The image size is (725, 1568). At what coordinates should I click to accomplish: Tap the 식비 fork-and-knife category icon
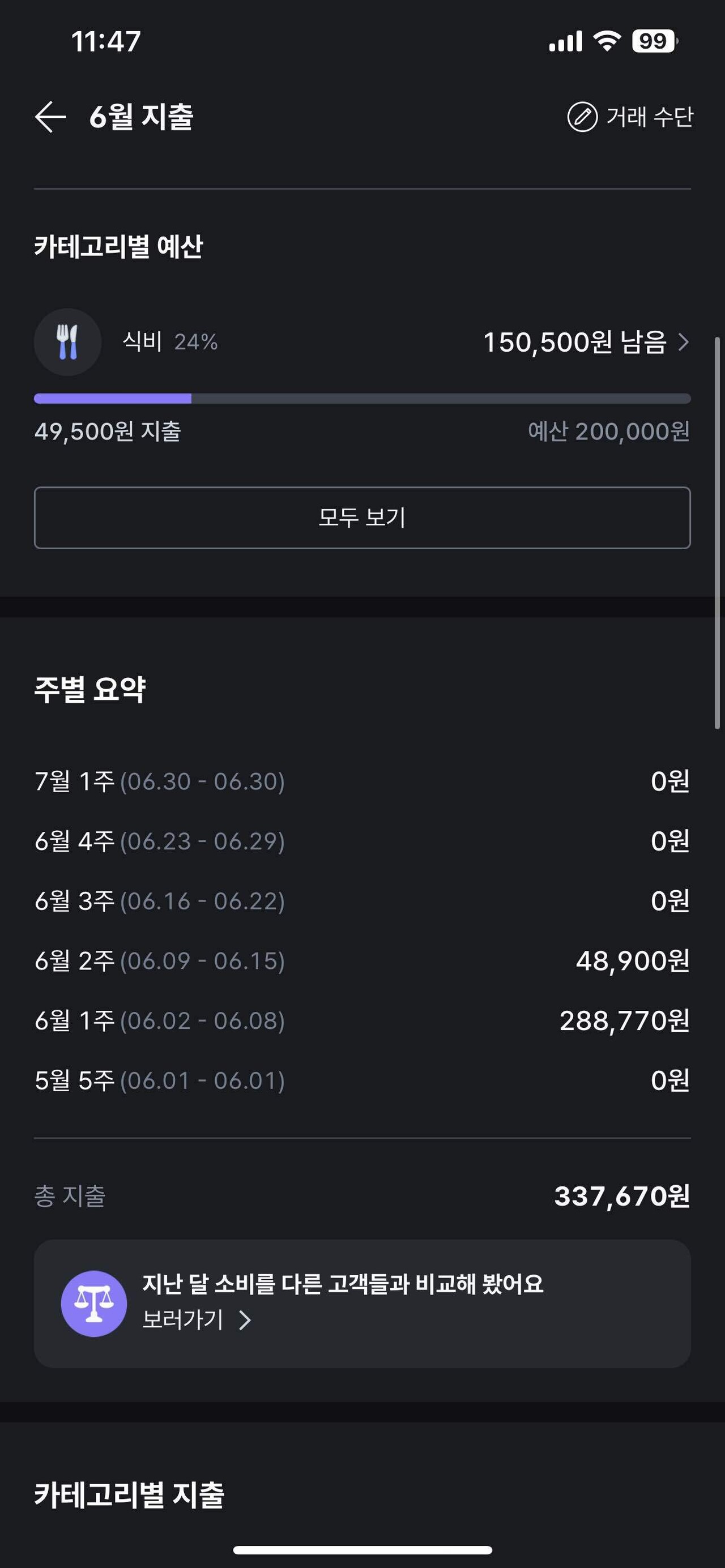[x=67, y=342]
